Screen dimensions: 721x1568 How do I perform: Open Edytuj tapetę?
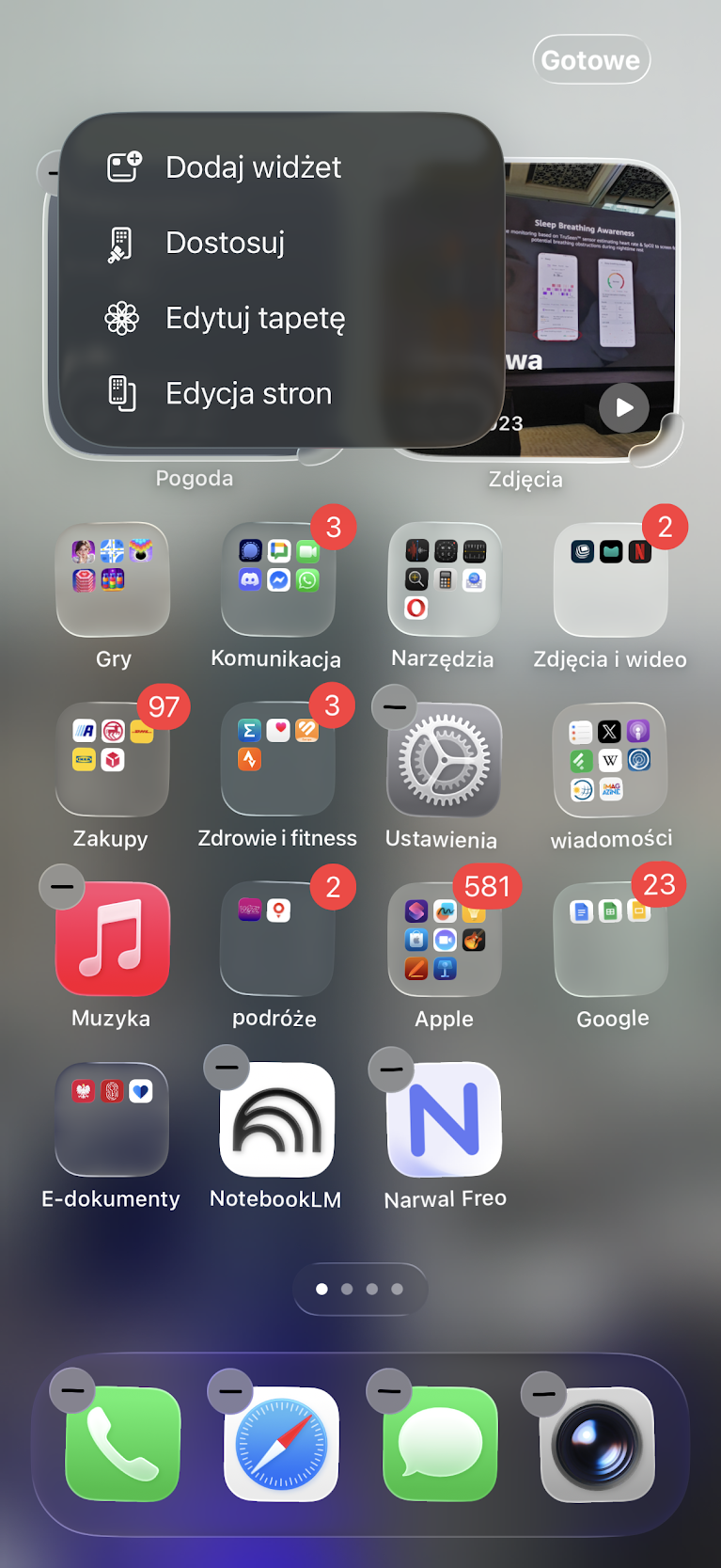point(255,318)
